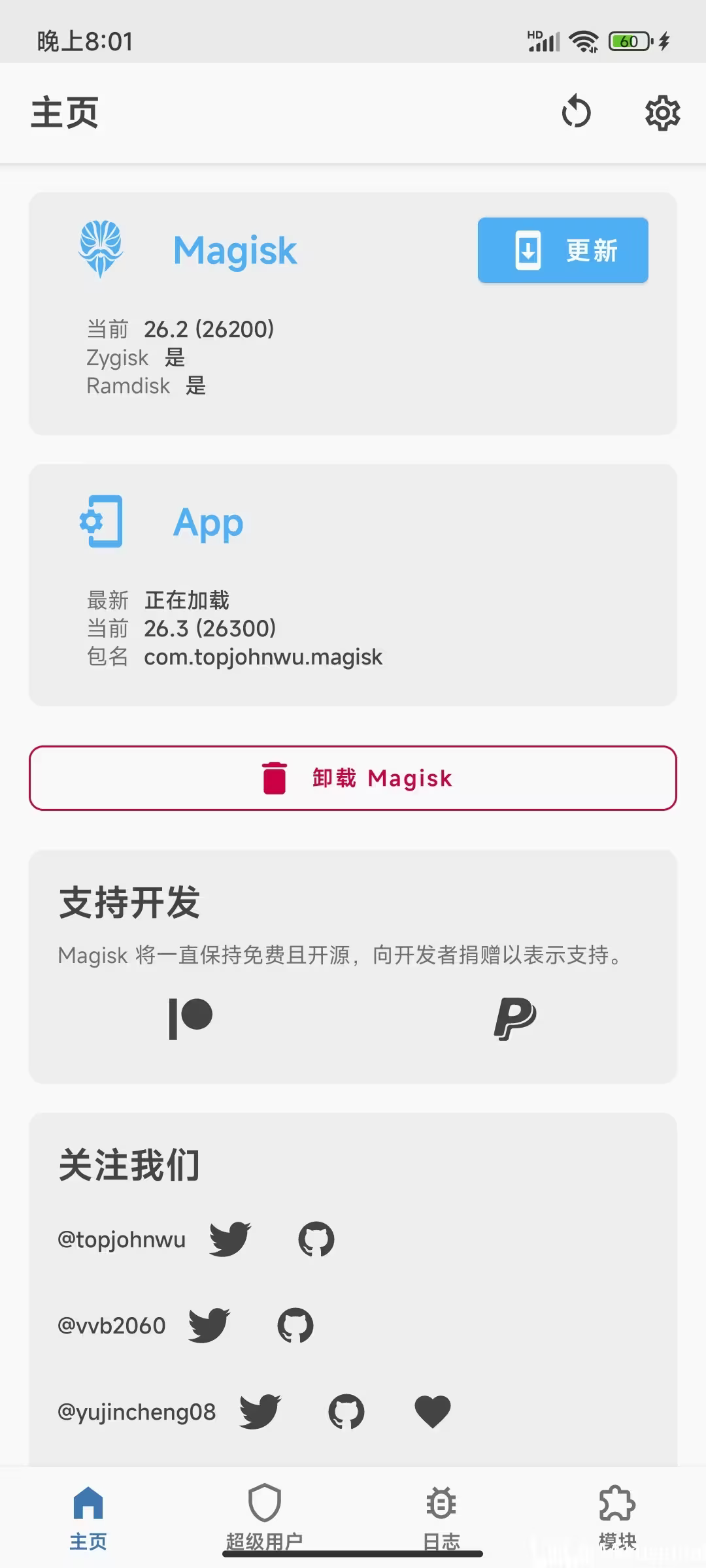
Task: Open yujincheng08's Twitter icon
Action: click(259, 1411)
